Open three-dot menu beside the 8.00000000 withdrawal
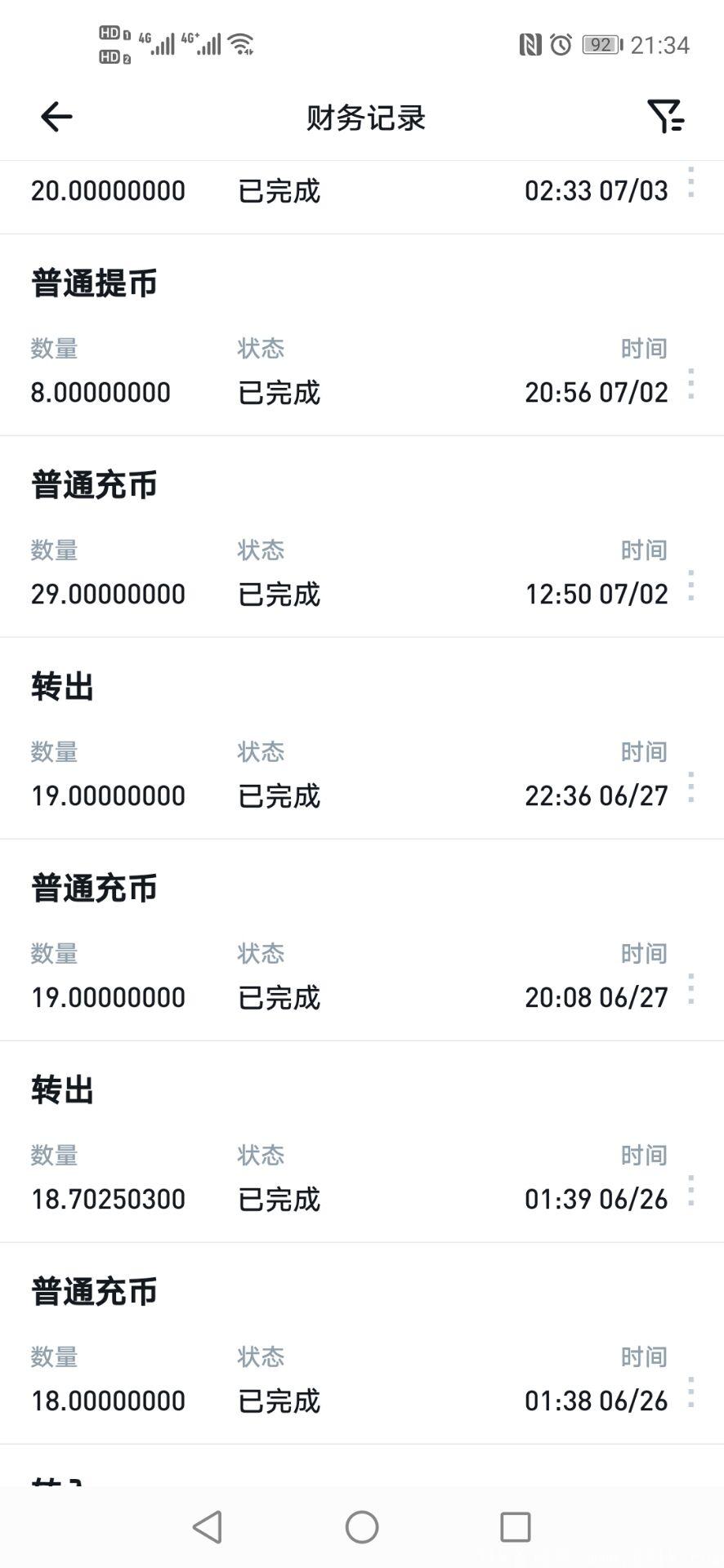 click(690, 383)
